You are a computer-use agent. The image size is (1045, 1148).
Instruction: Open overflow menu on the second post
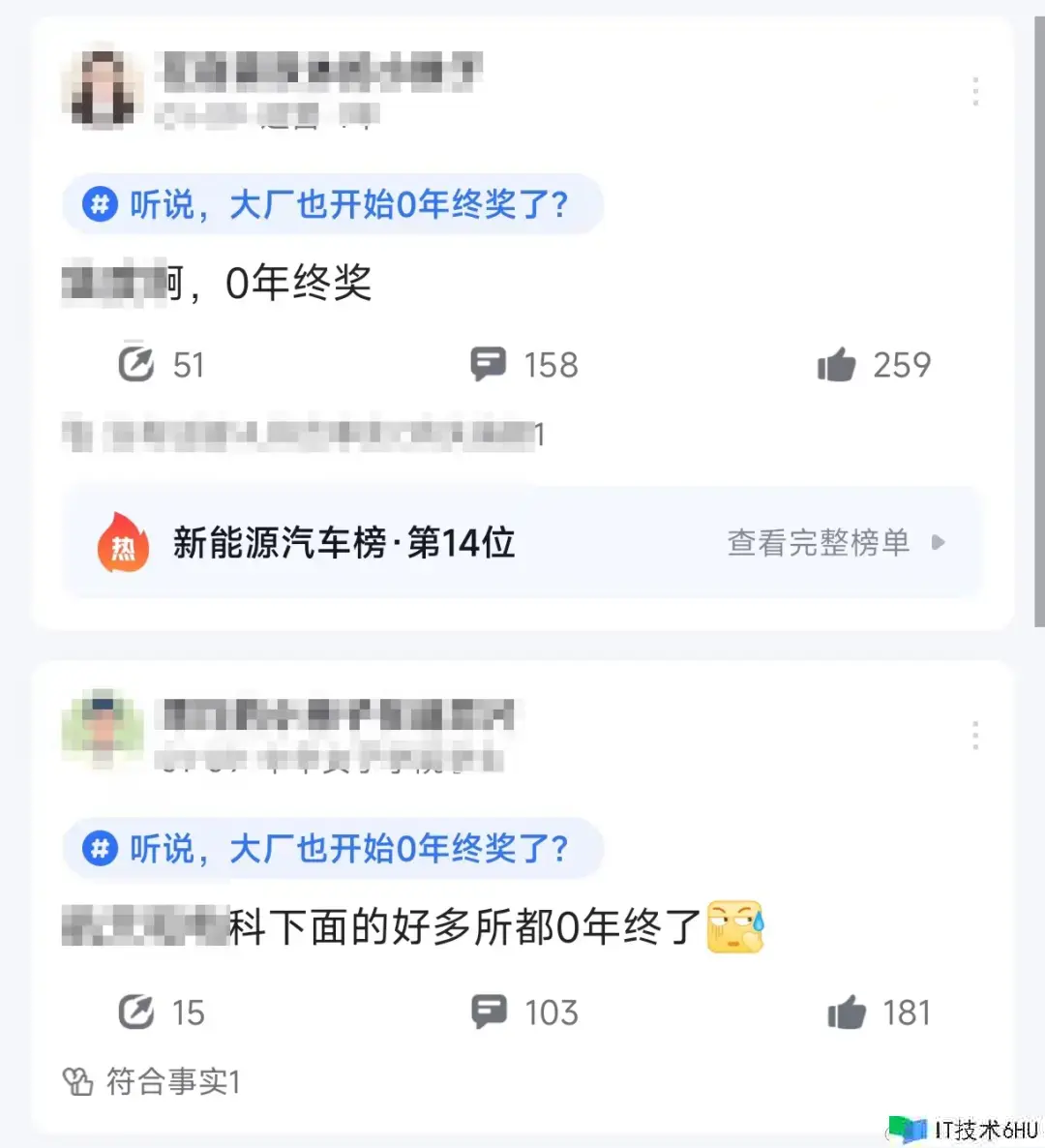(974, 736)
